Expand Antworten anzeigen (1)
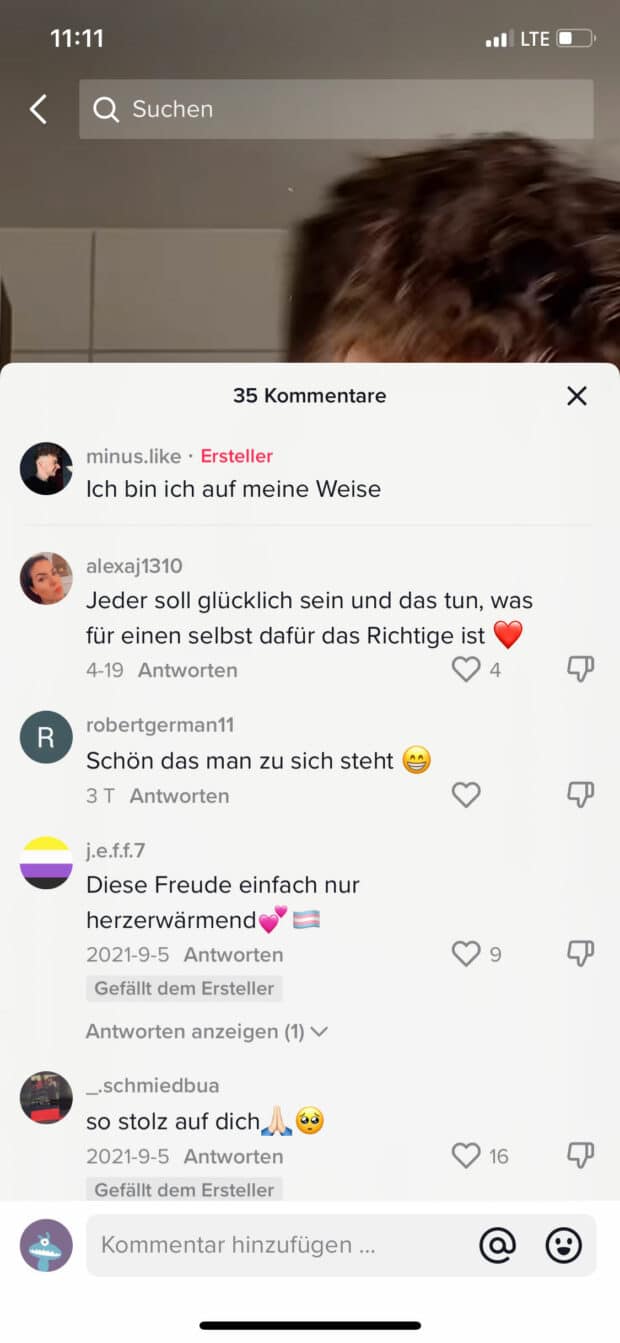The image size is (620, 1343). (x=206, y=1031)
